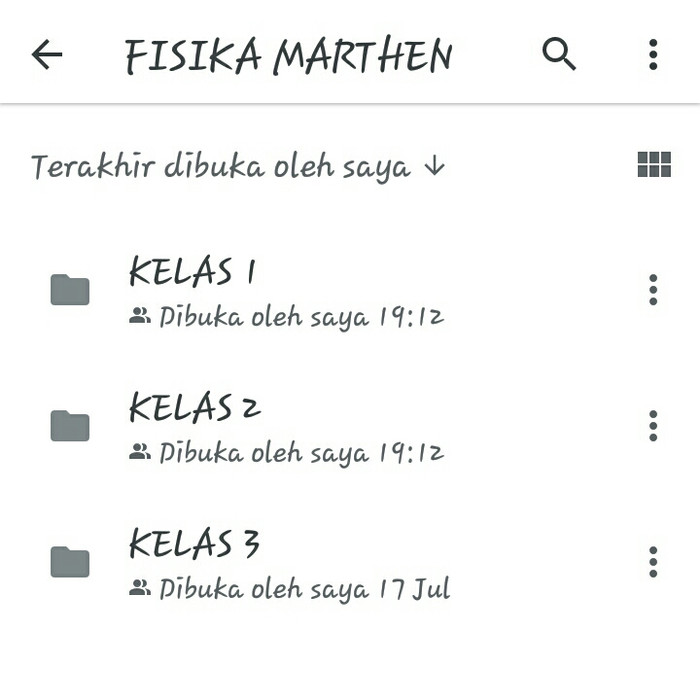Open the search magnifier
Screen dimensions: 700x700
[559, 55]
